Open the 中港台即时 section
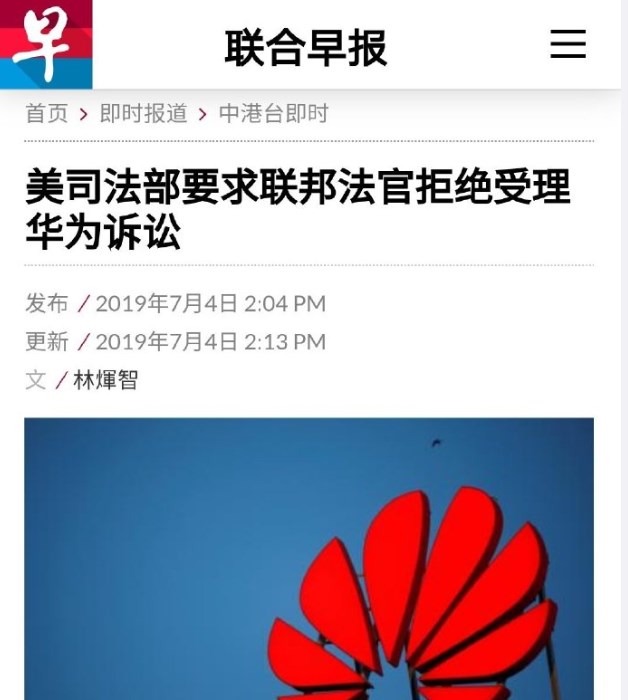 pyautogui.click(x=273, y=114)
